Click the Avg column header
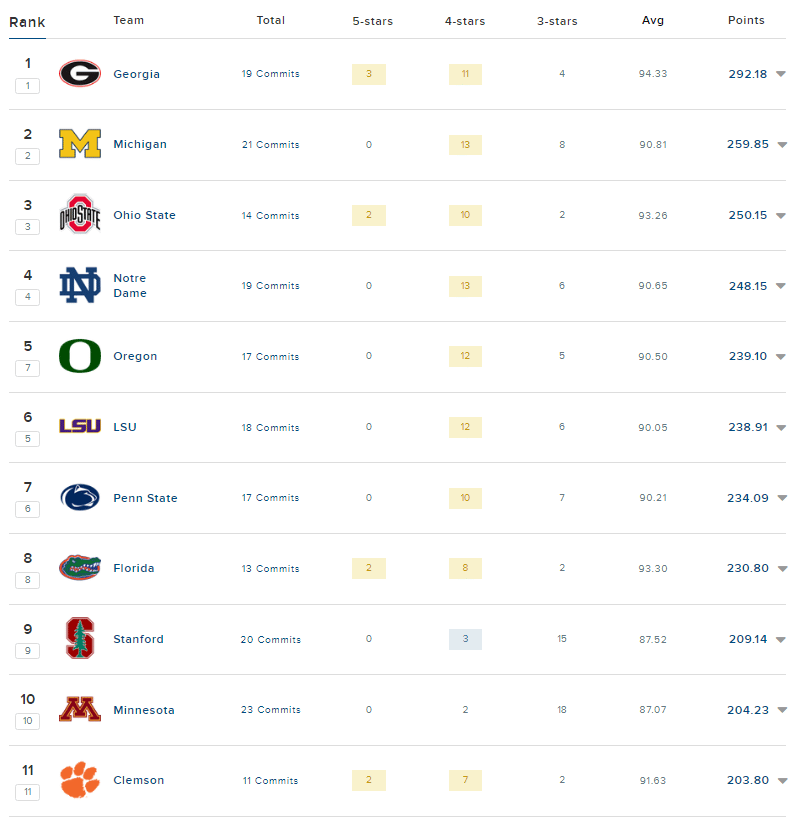Image resolution: width=797 pixels, height=817 pixels. (653, 20)
